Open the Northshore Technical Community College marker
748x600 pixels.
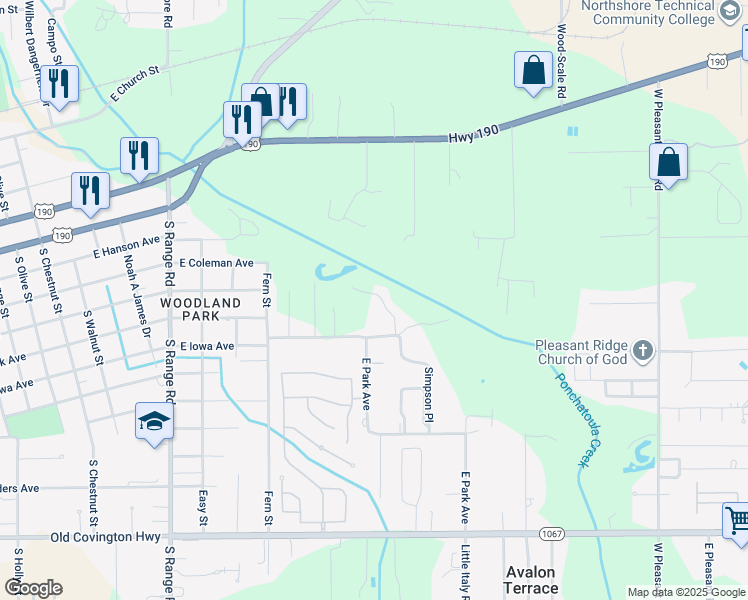click(729, 12)
